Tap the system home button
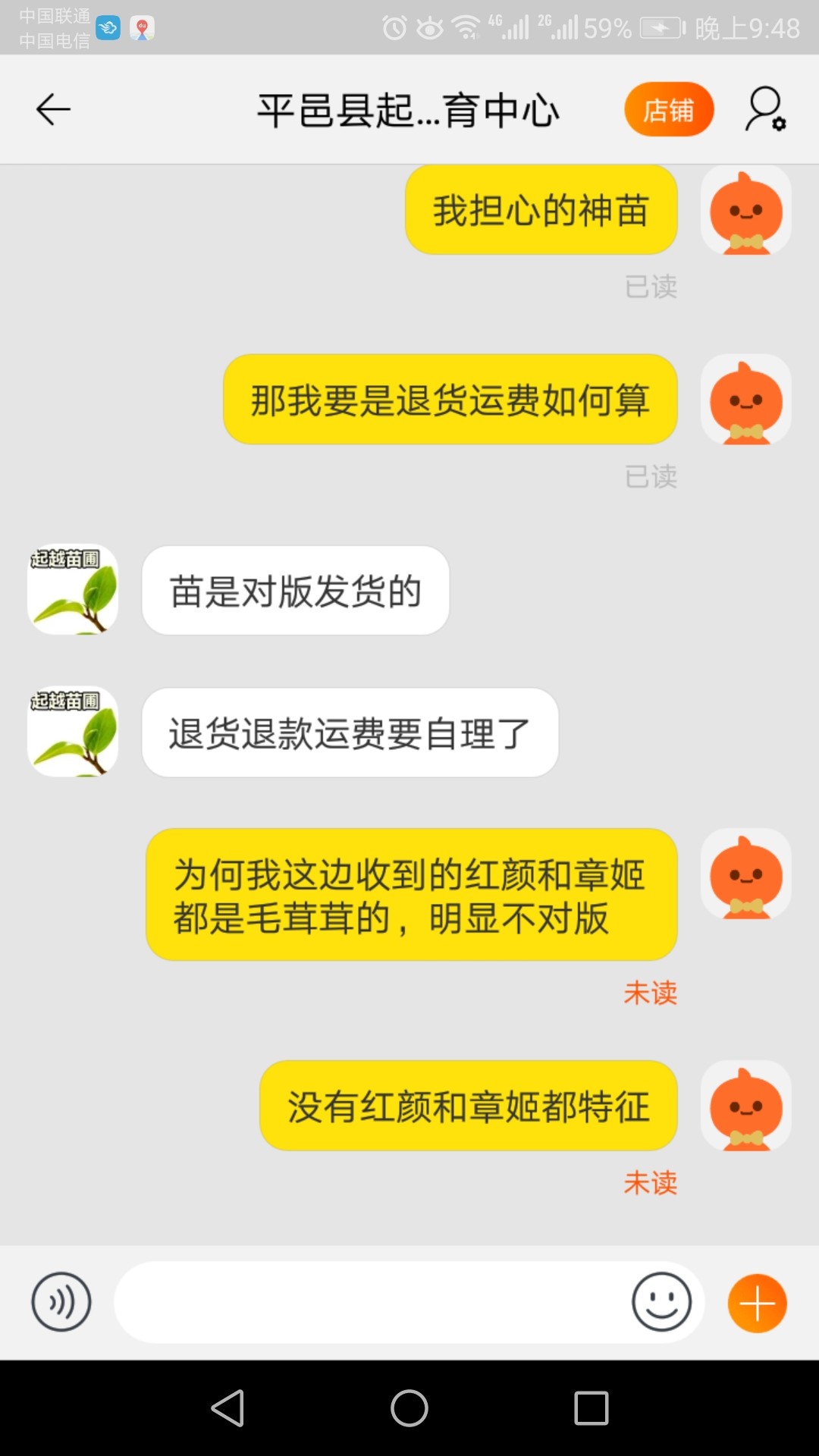Image resolution: width=819 pixels, height=1456 pixels. pyautogui.click(x=409, y=1408)
